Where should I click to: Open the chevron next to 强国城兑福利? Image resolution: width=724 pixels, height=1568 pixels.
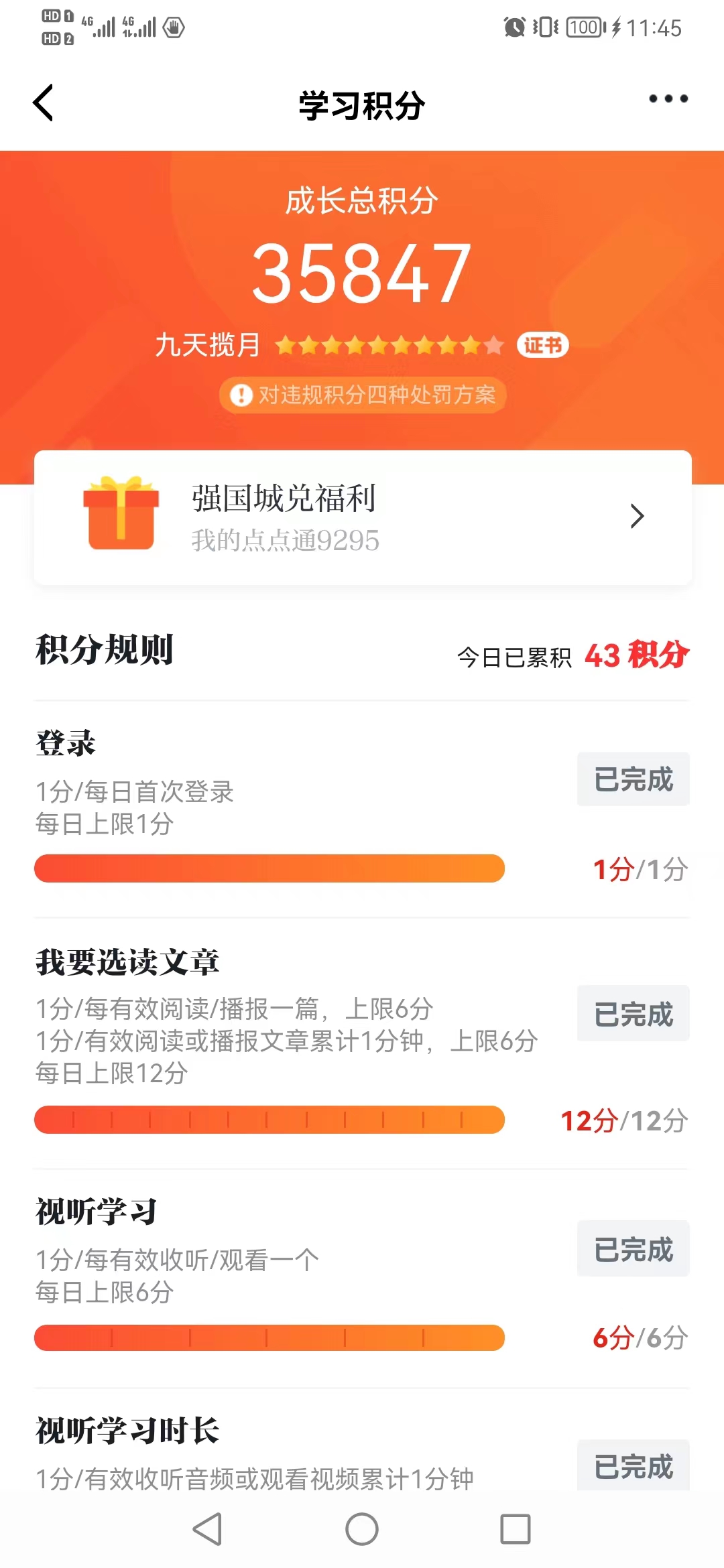[x=637, y=516]
